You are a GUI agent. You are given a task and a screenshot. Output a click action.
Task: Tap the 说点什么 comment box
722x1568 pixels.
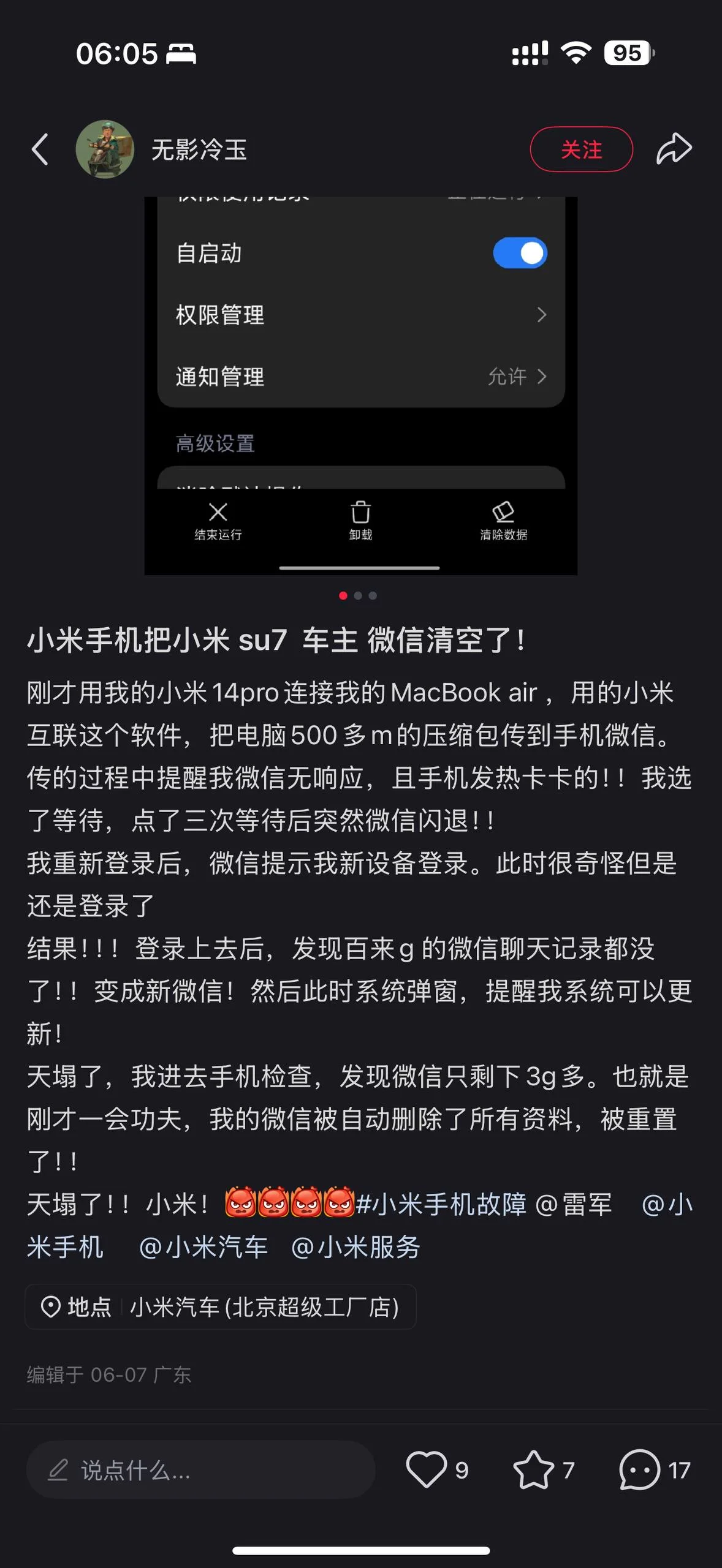click(200, 1470)
